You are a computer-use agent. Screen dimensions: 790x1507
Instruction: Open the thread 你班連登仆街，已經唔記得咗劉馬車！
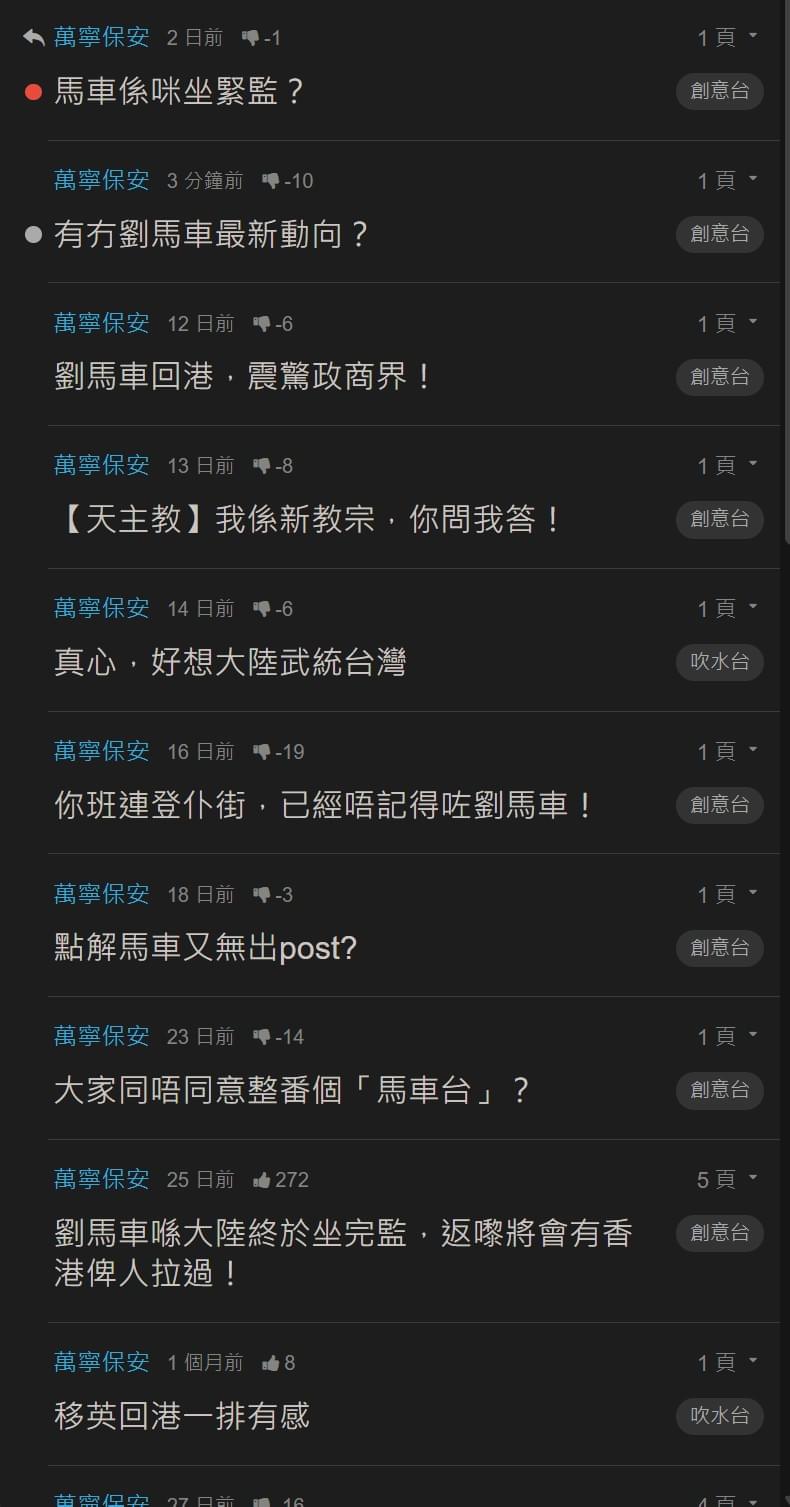[325, 806]
